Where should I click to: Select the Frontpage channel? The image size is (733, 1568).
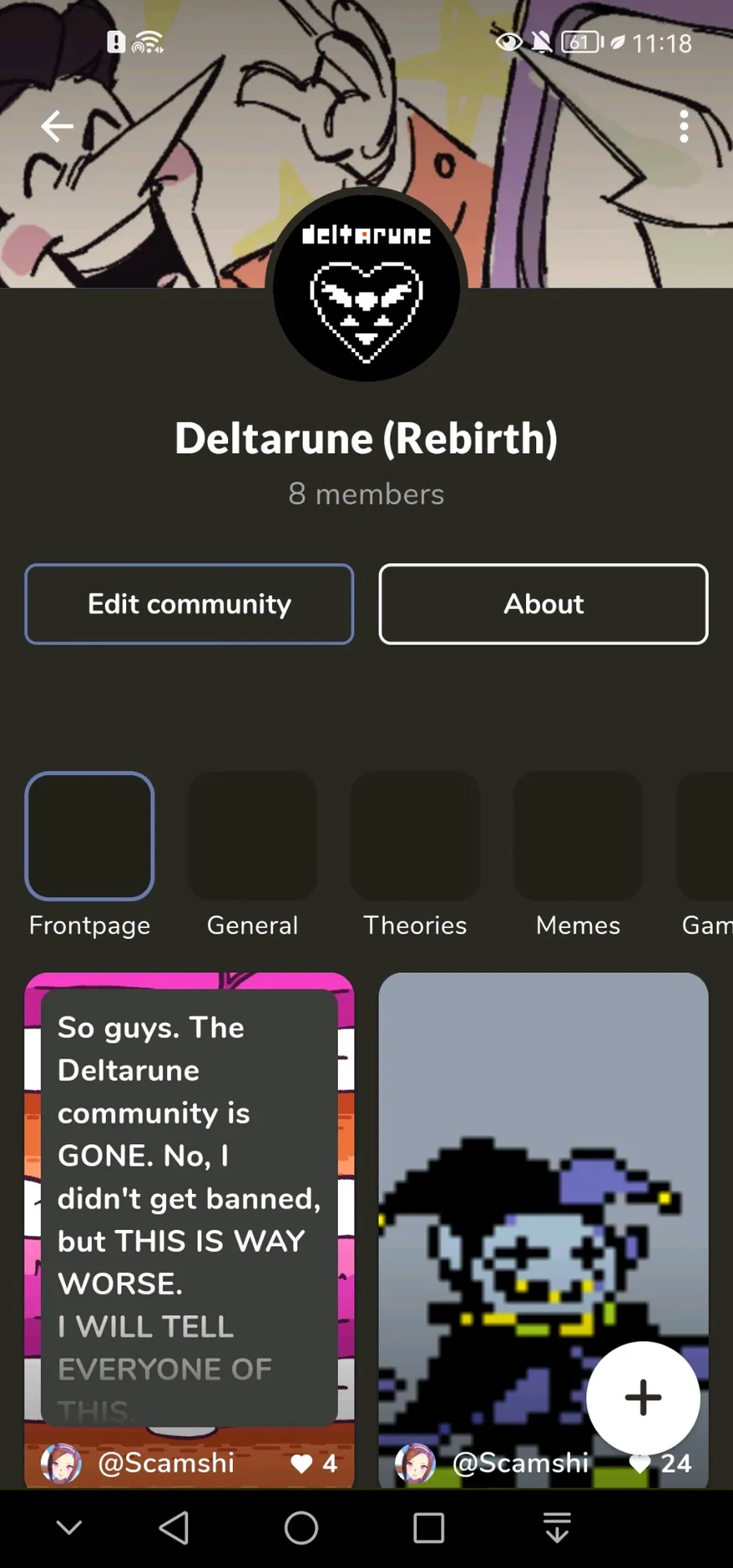click(90, 836)
